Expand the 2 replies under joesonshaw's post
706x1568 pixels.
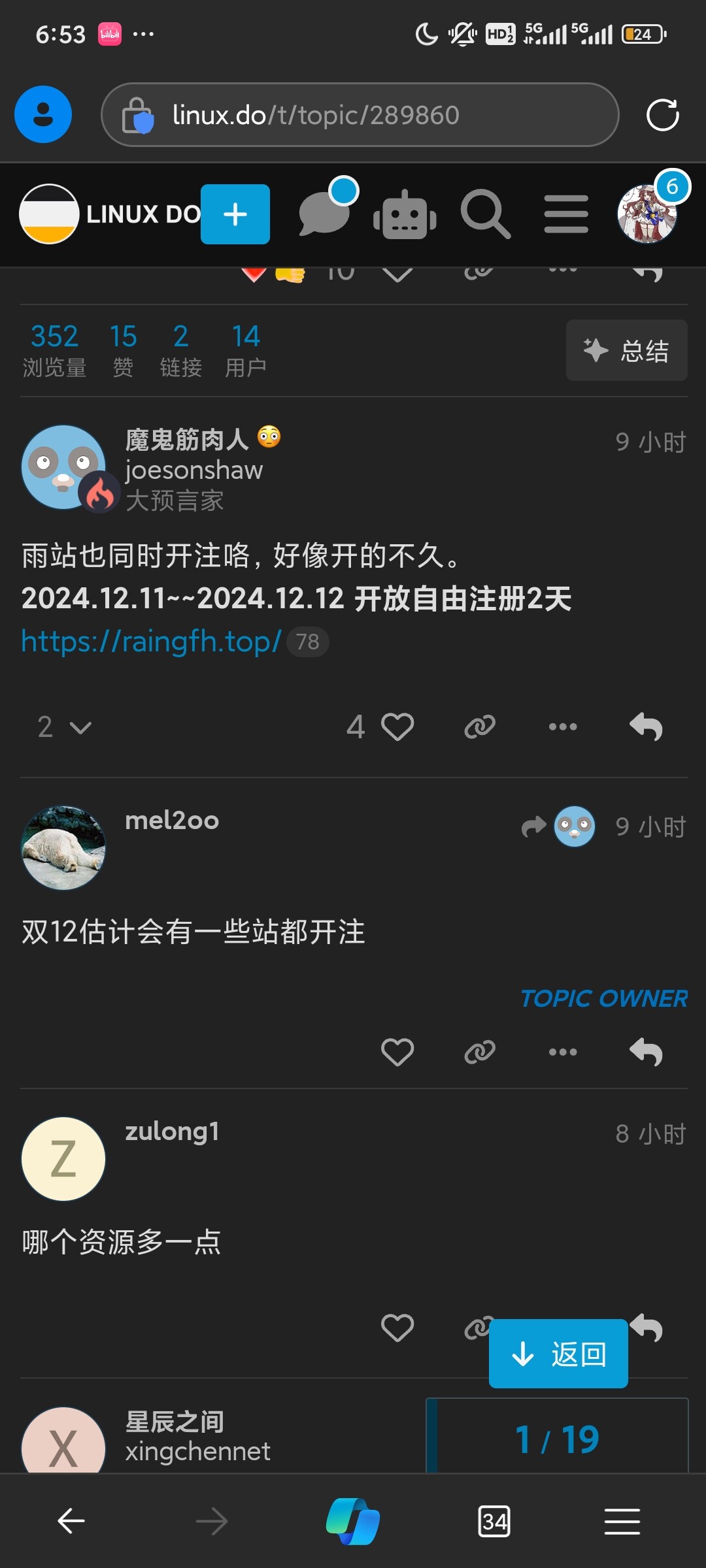64,727
